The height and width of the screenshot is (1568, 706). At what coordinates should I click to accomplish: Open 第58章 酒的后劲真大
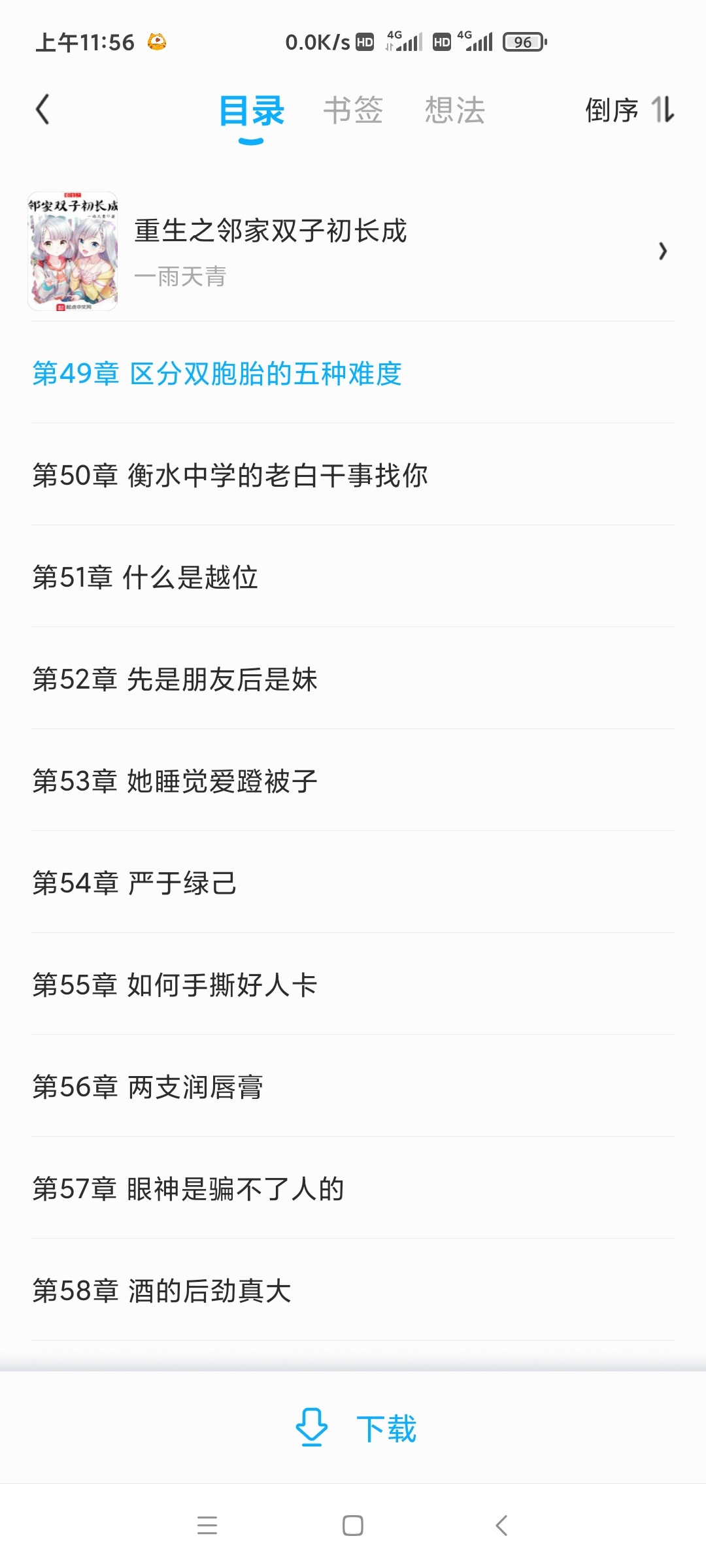tap(162, 1291)
